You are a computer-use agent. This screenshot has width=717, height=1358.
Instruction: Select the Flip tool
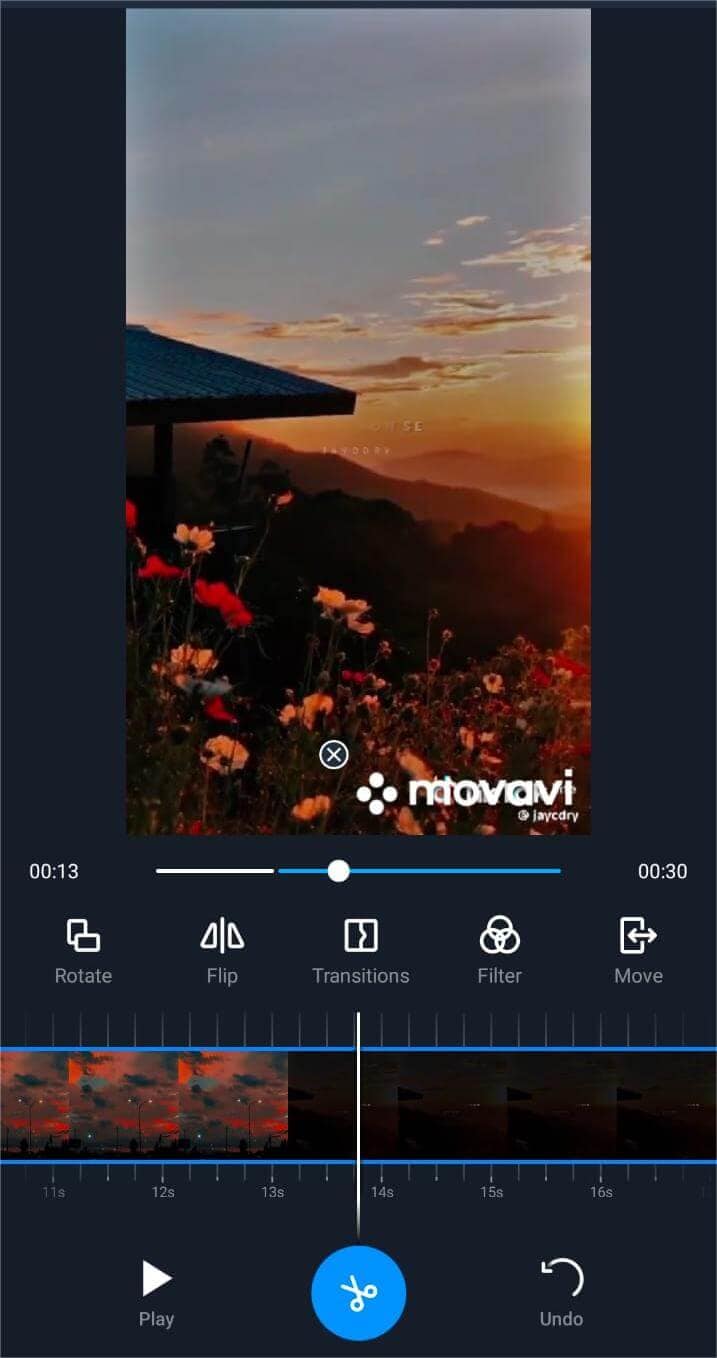click(222, 950)
